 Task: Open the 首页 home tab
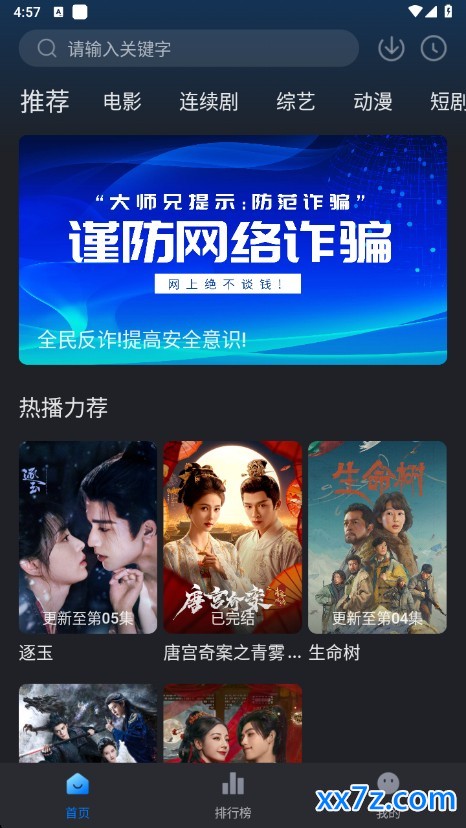78,796
